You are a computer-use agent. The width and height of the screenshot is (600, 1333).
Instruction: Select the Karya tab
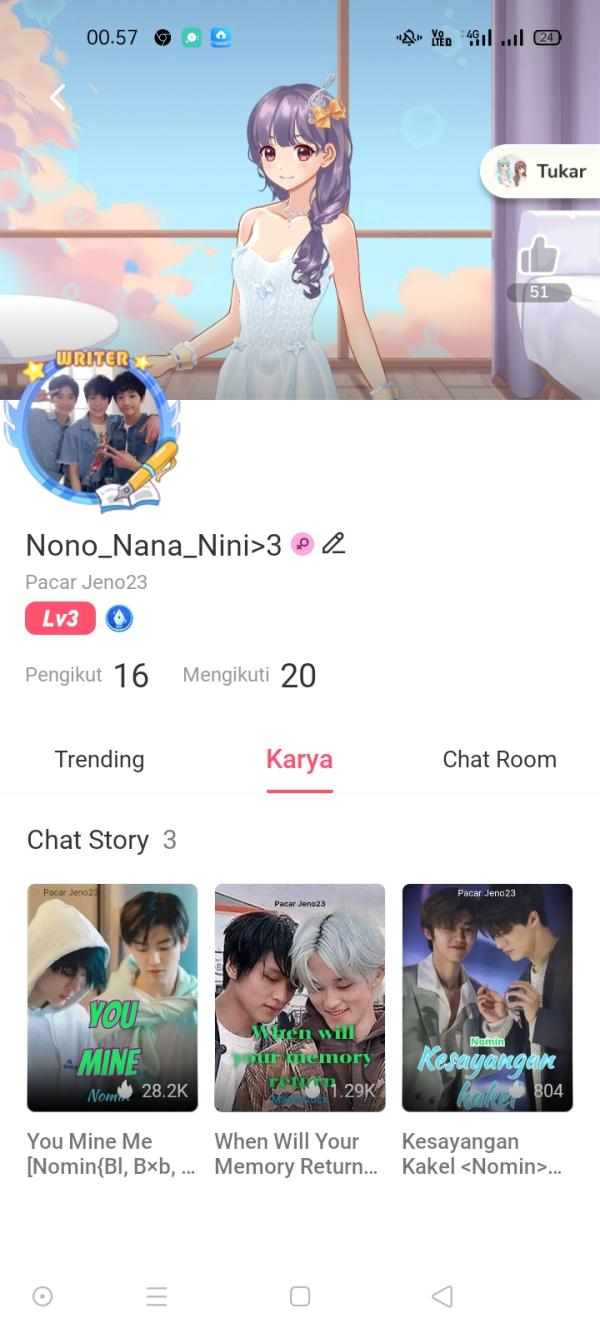(x=299, y=759)
